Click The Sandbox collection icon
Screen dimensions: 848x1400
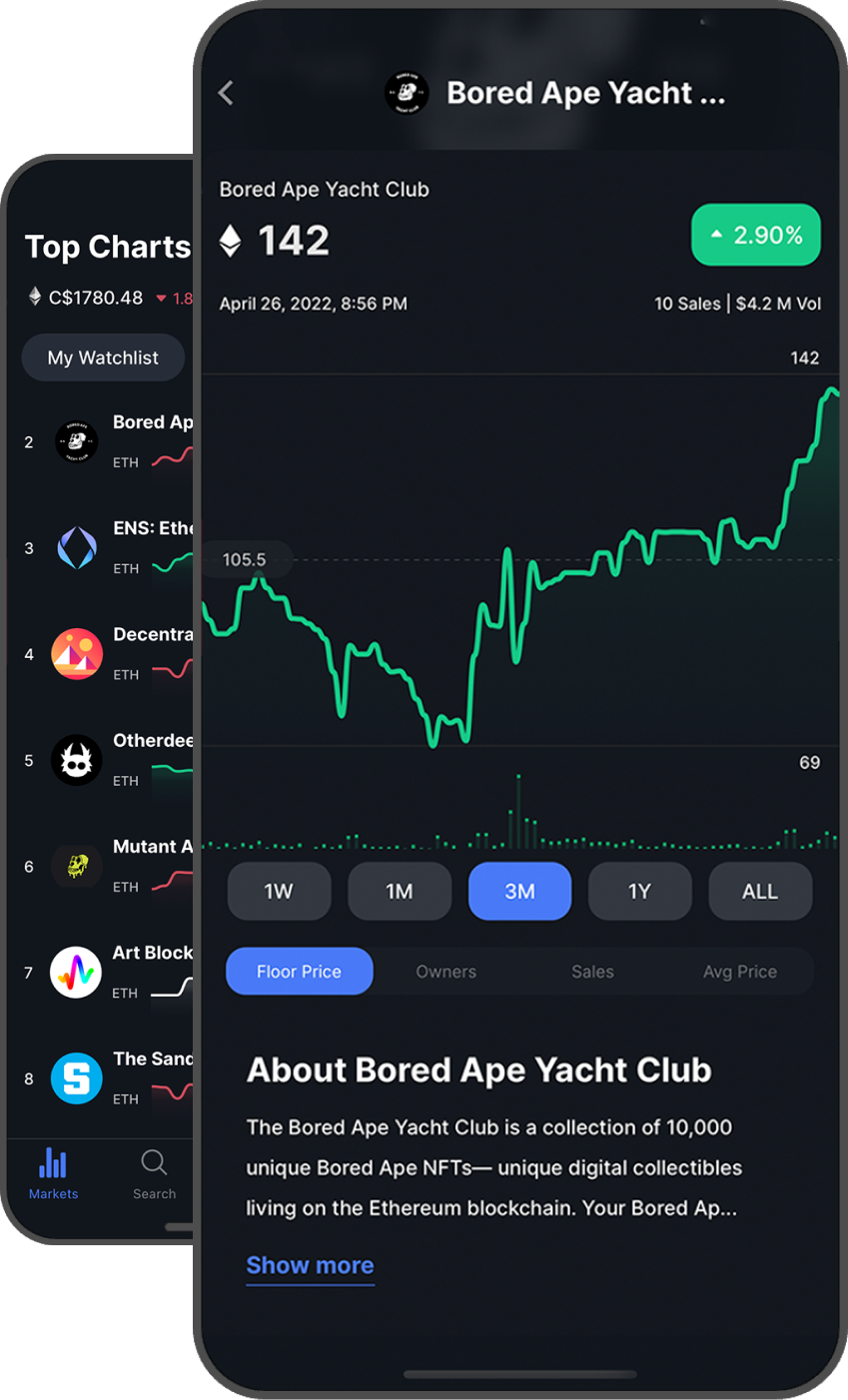pyautogui.click(x=77, y=1078)
